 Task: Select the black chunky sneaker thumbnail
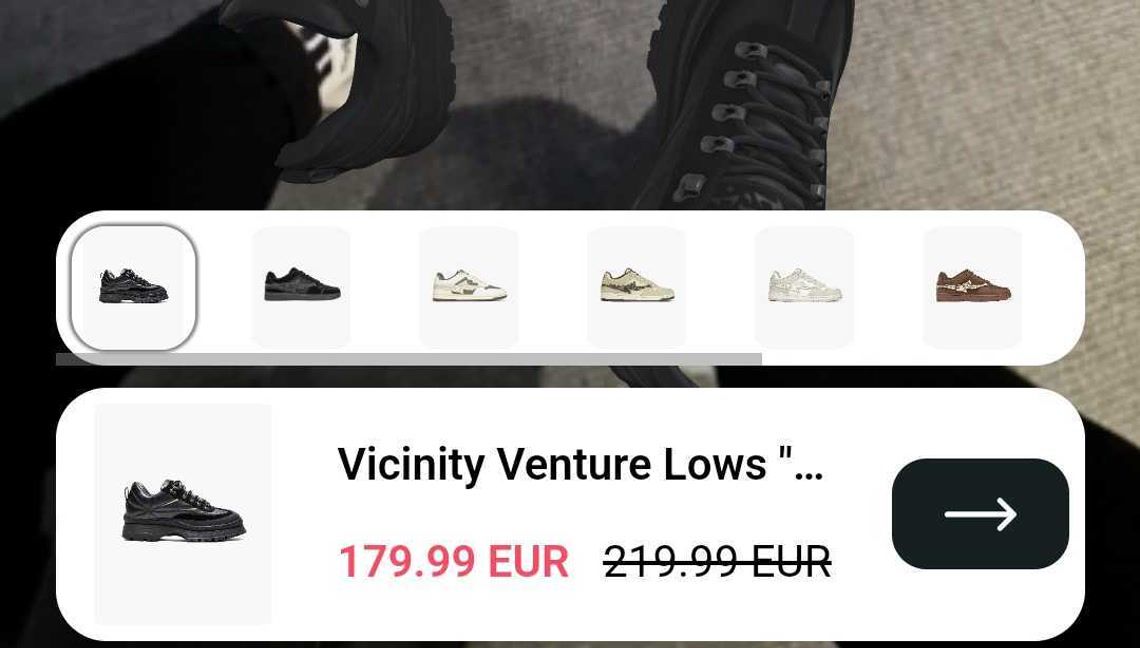133,288
